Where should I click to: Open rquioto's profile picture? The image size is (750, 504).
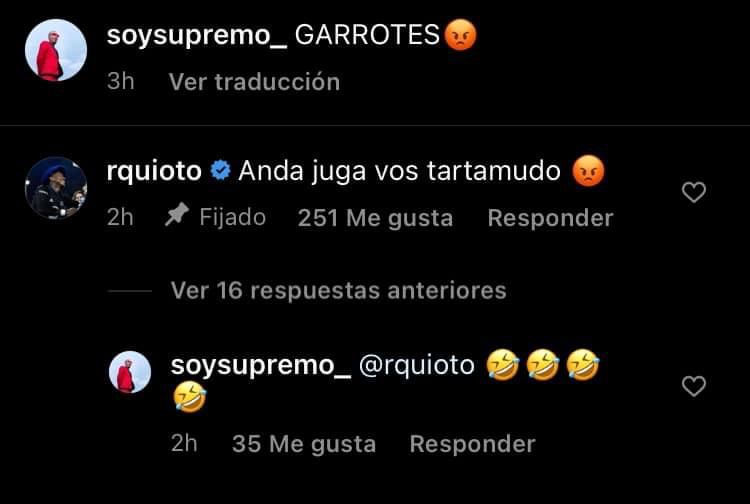tap(56, 188)
